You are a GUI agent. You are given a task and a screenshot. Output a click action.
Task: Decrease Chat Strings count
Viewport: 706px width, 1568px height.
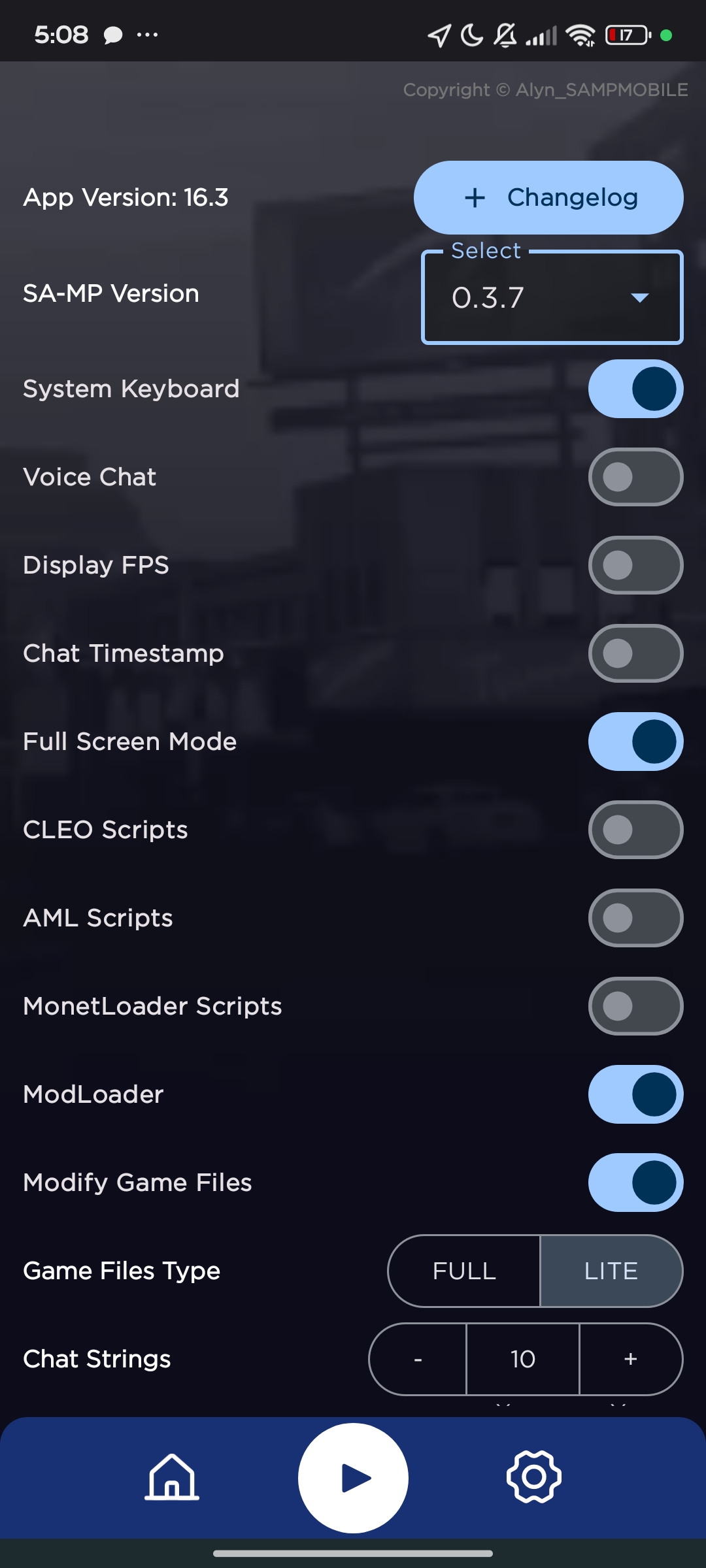point(418,1359)
